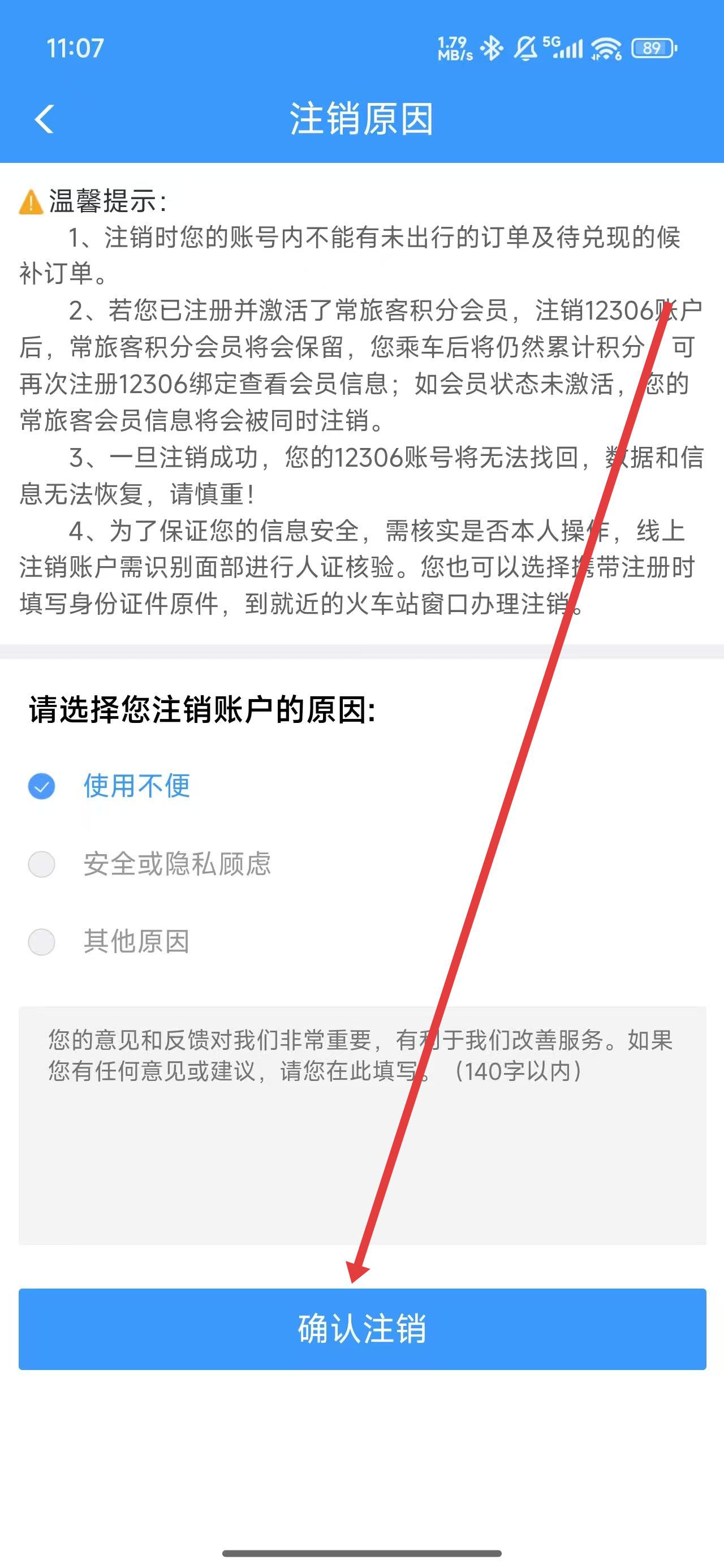Tap 确认注销 button

[361, 1329]
